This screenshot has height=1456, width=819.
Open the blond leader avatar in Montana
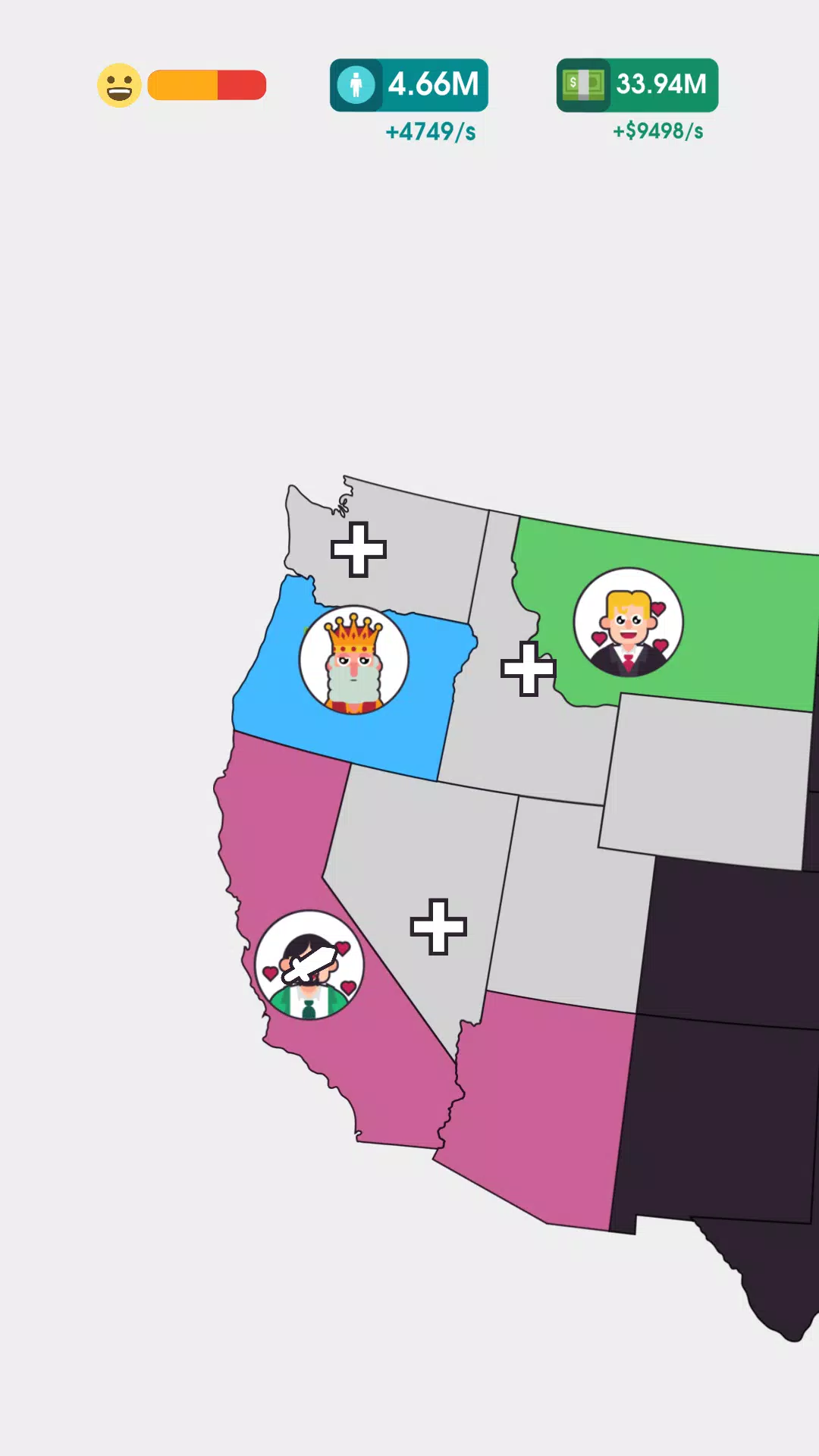coord(628,622)
